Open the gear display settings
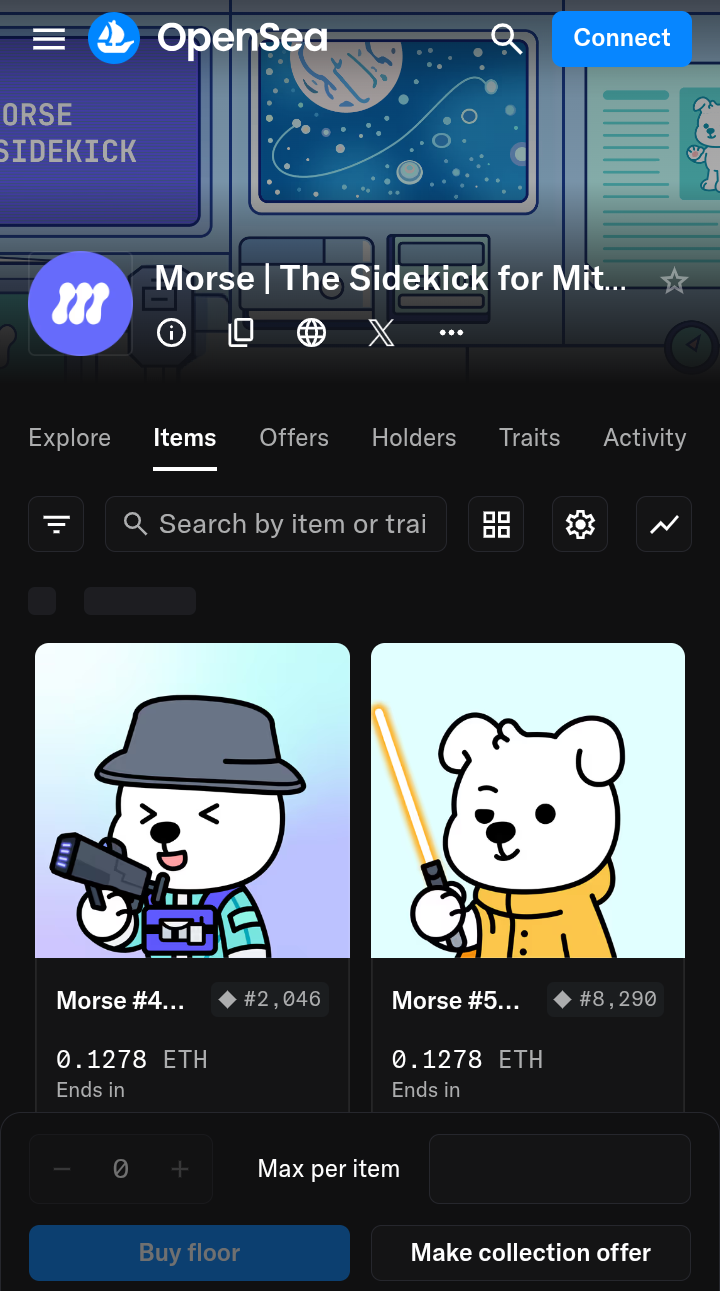The width and height of the screenshot is (720, 1291). [x=580, y=524]
